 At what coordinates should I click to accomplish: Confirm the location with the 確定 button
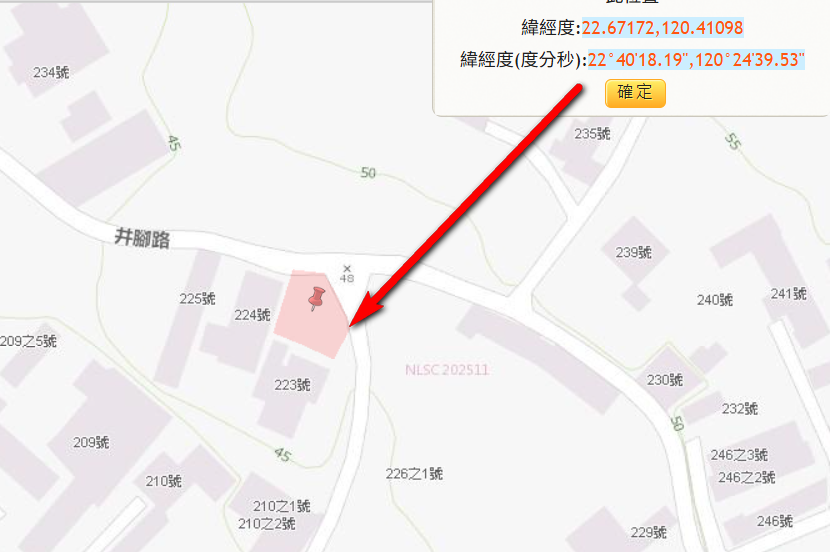[x=635, y=93]
